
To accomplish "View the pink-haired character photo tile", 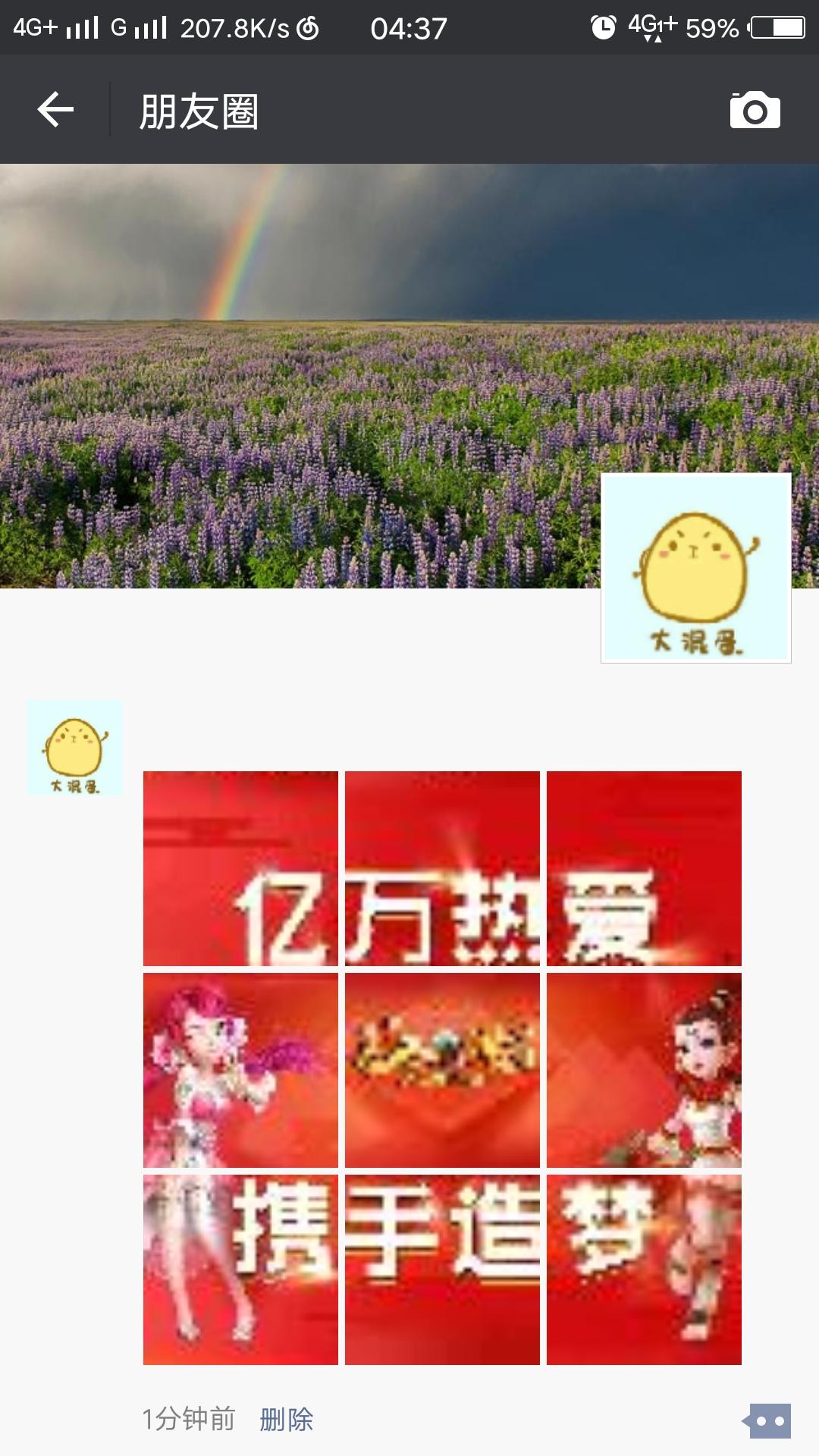I will click(240, 1070).
